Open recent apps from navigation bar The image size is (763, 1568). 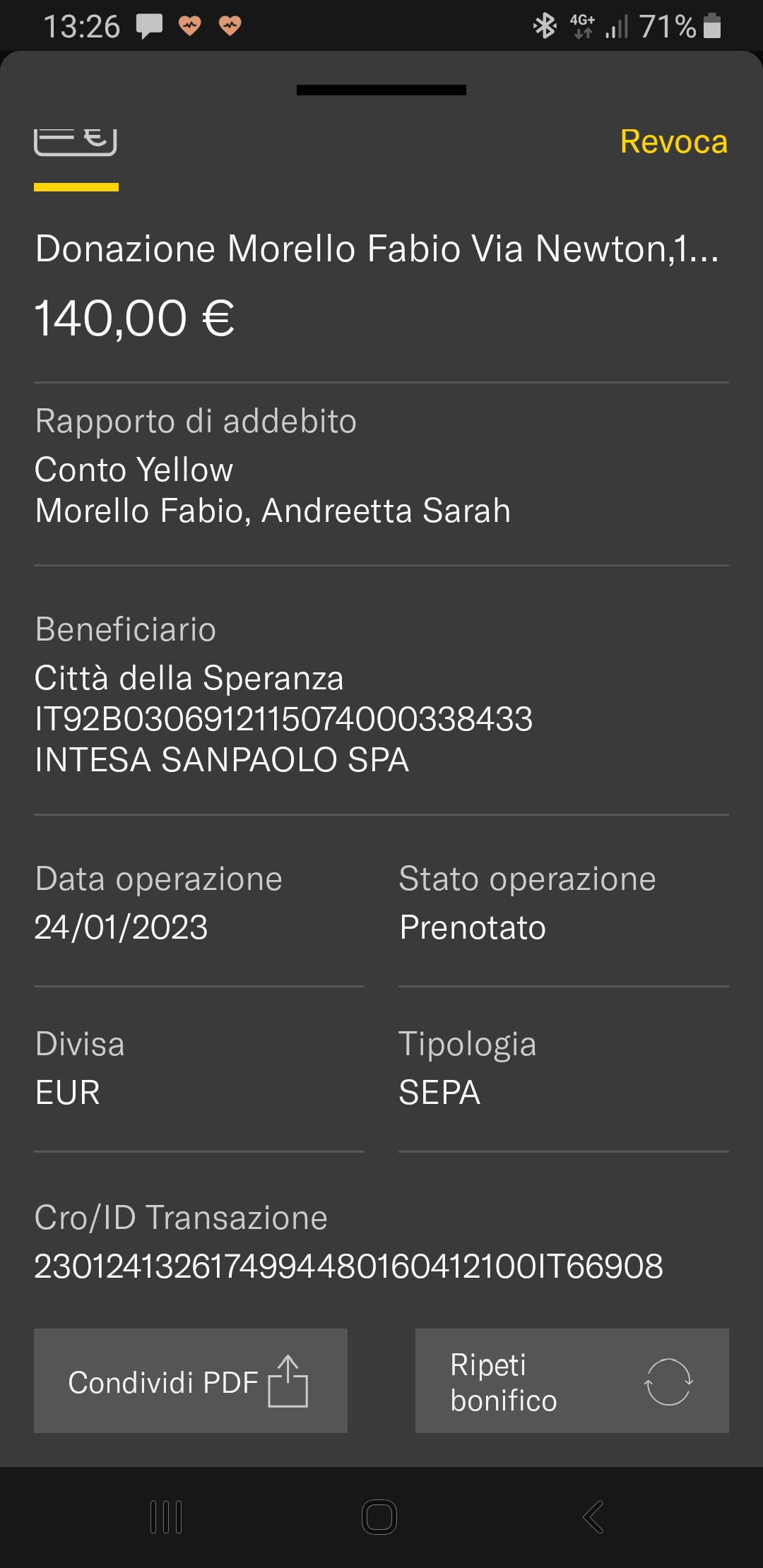click(x=167, y=1516)
